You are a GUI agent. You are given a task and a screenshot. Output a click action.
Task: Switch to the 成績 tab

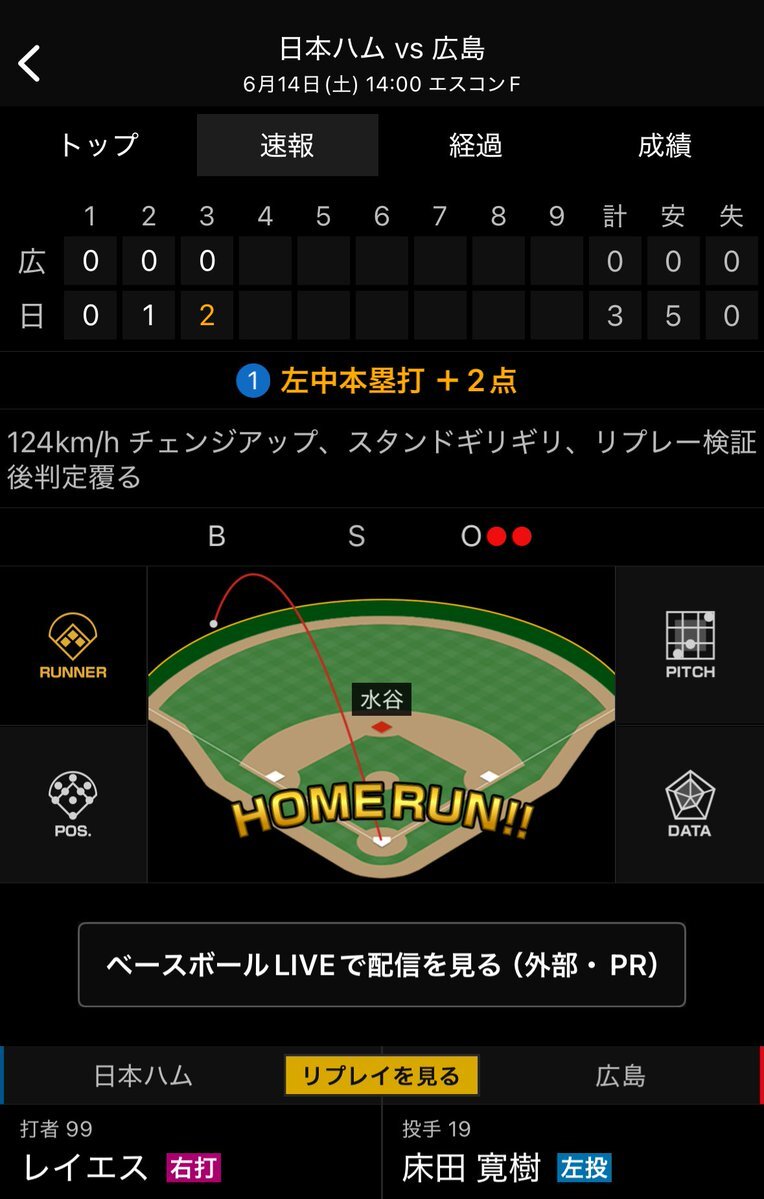click(665, 146)
